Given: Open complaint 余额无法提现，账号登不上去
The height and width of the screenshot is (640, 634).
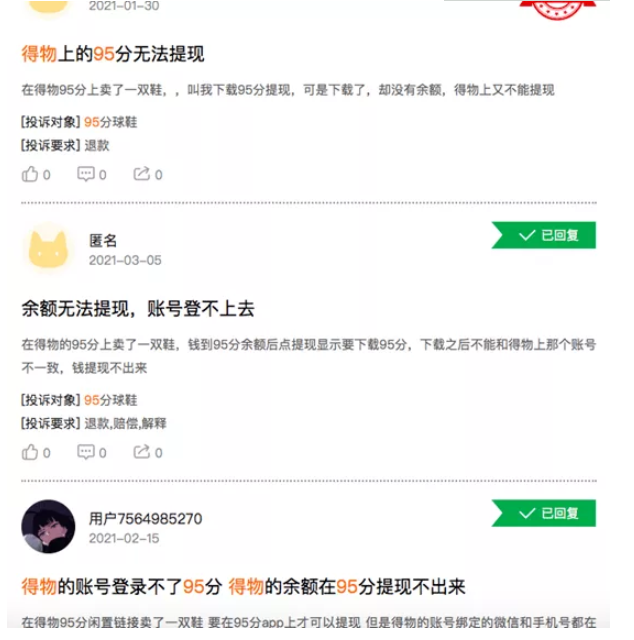Looking at the screenshot, I should [138, 309].
